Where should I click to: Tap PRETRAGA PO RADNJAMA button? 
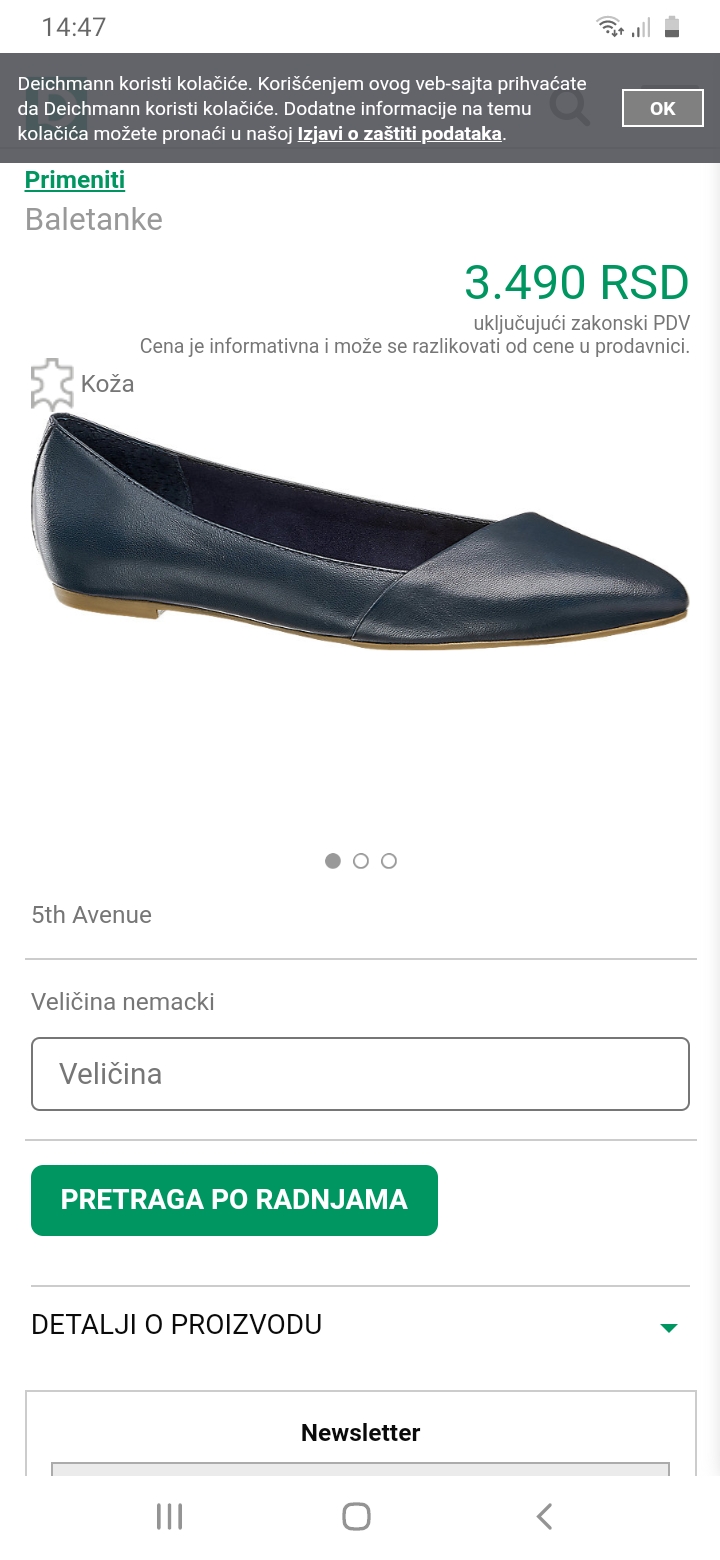(x=234, y=1200)
